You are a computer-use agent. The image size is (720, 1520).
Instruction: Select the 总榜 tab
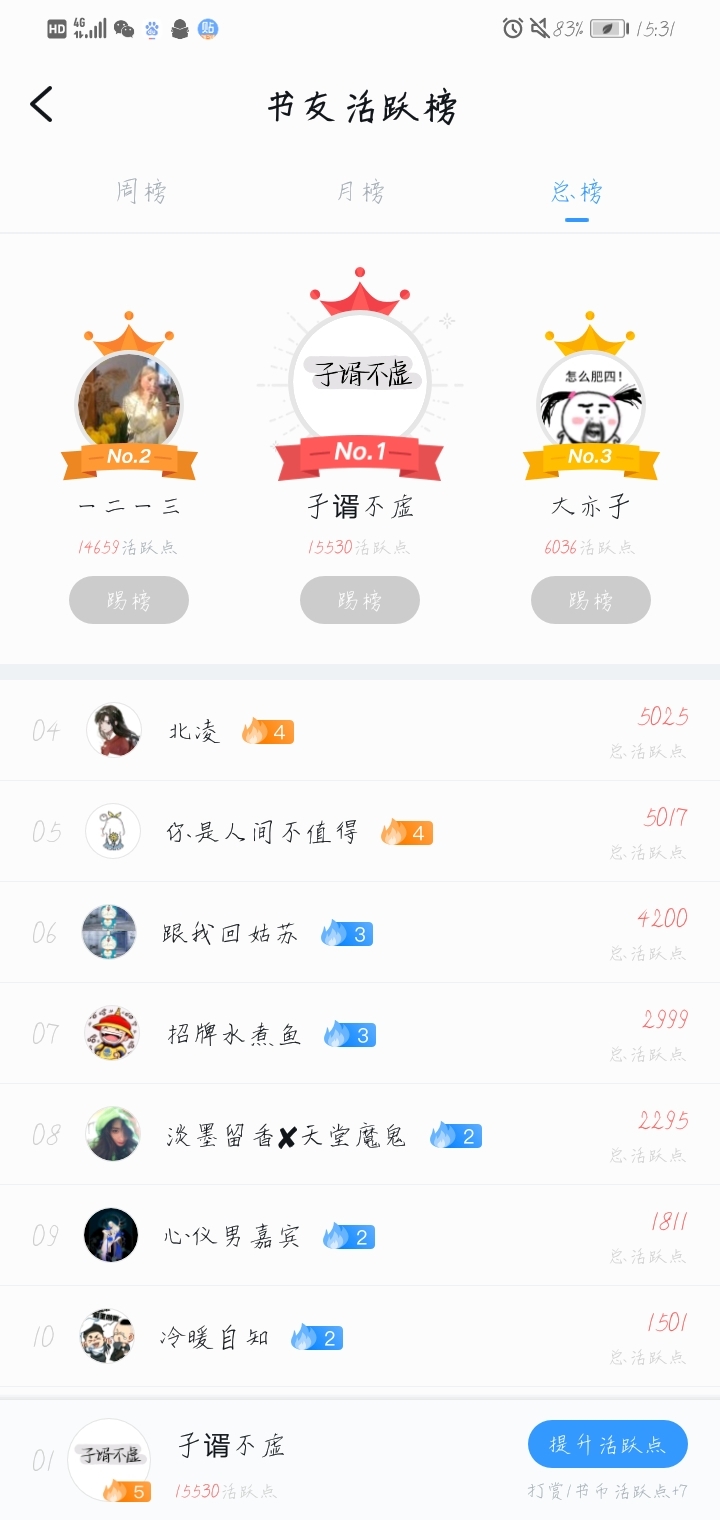577,191
